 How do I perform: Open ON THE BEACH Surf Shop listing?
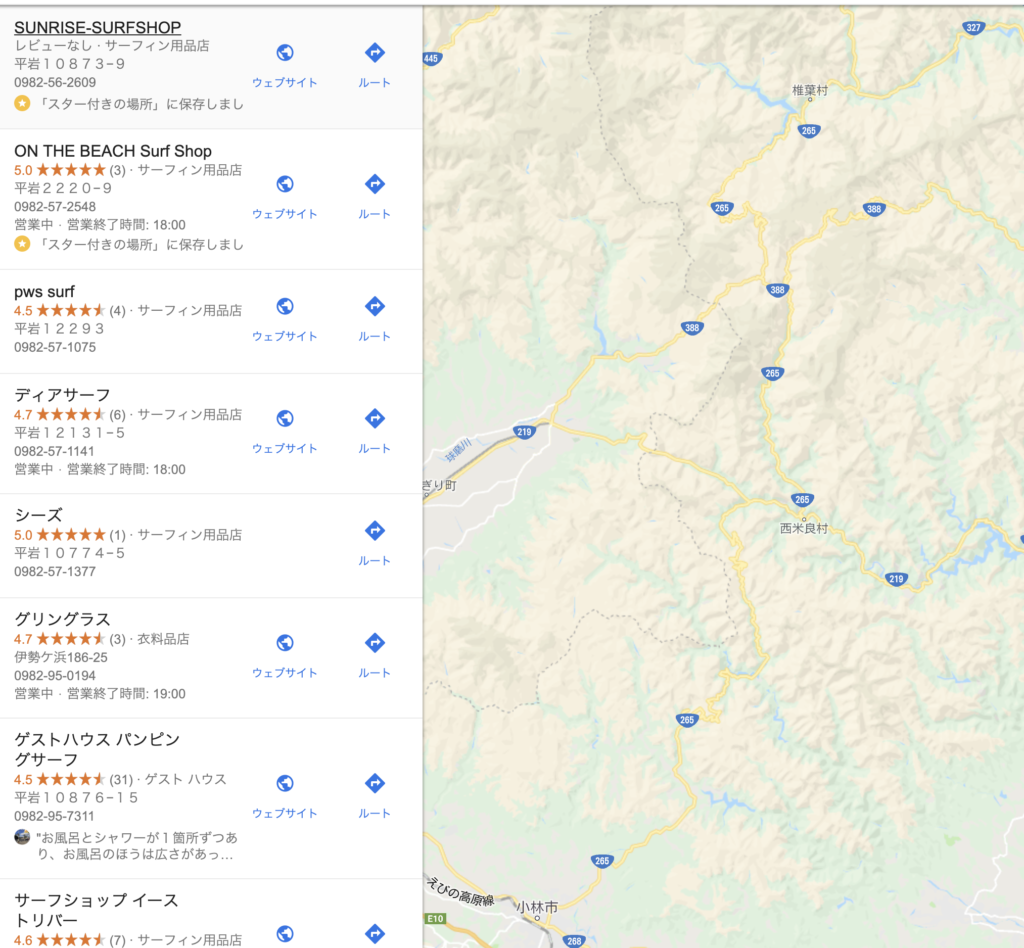tap(112, 151)
